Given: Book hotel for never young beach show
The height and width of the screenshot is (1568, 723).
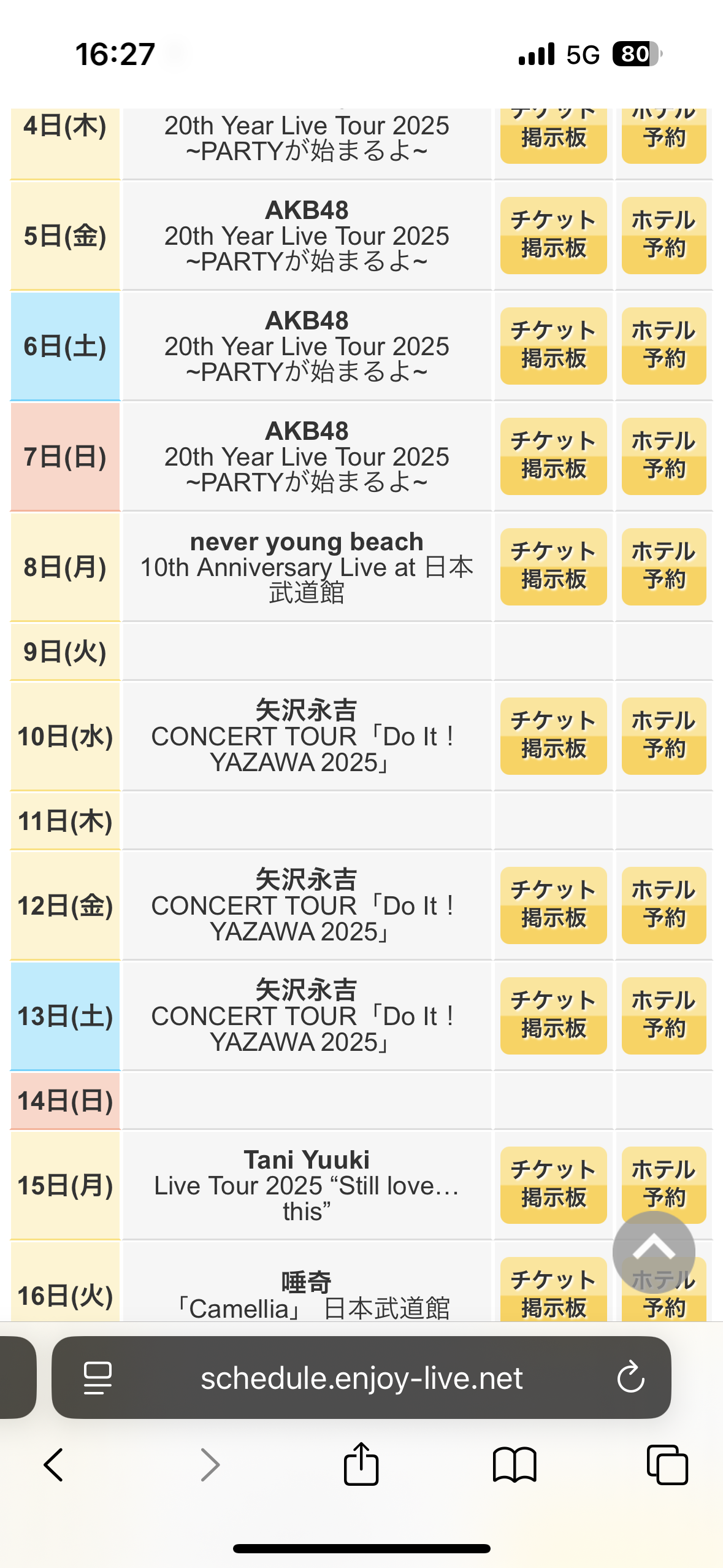Looking at the screenshot, I should tap(664, 567).
